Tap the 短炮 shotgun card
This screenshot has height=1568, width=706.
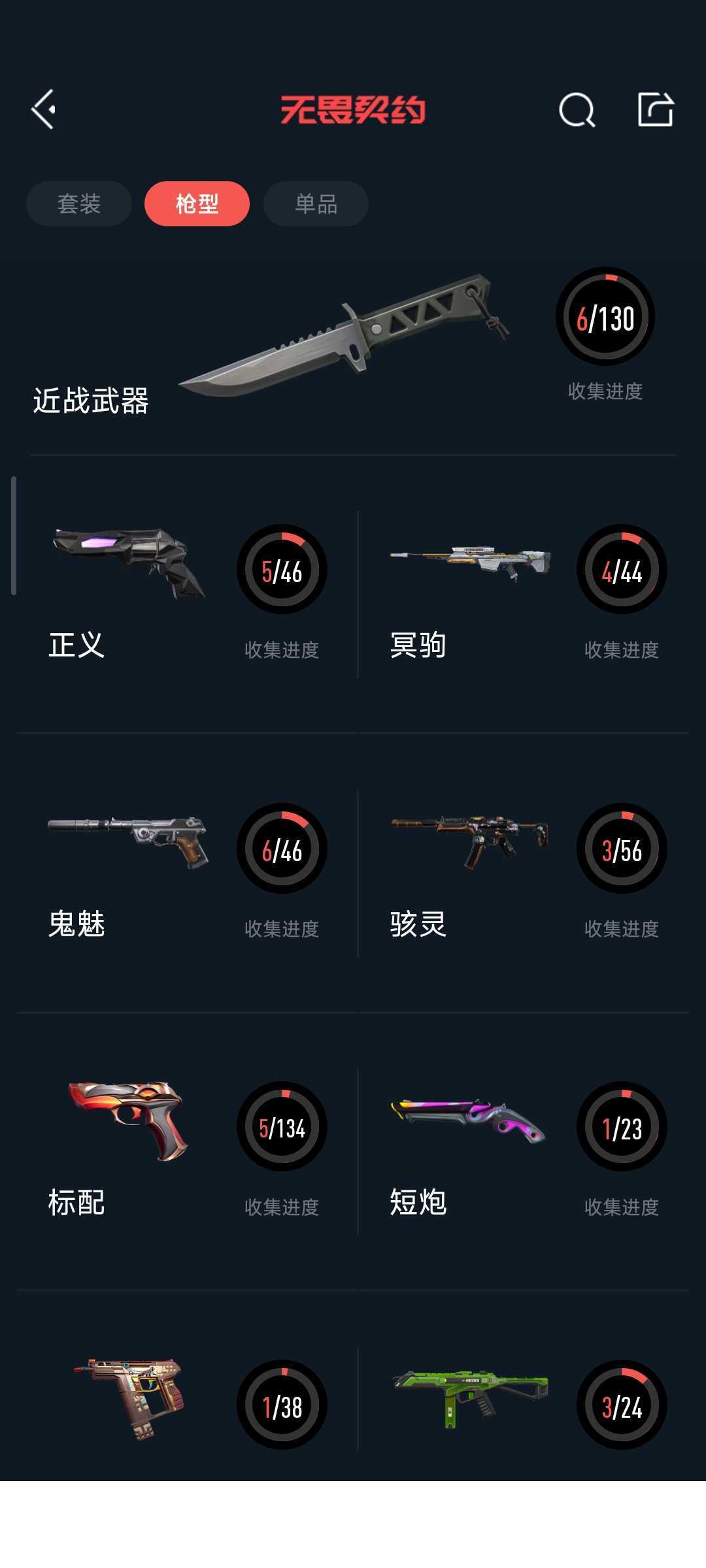[523, 1151]
